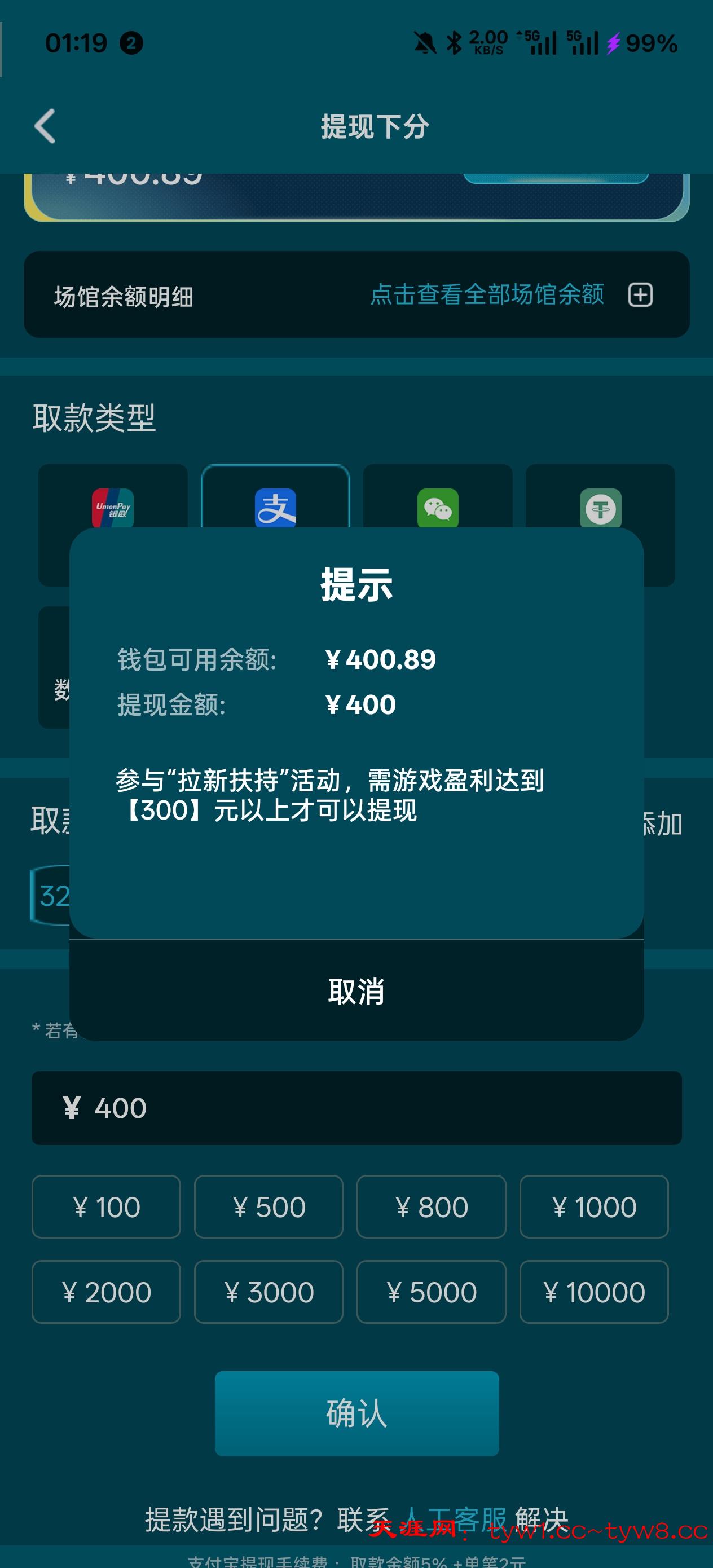Tap 取消 to dismiss the dialog
Image resolution: width=713 pixels, height=1568 pixels.
click(356, 991)
